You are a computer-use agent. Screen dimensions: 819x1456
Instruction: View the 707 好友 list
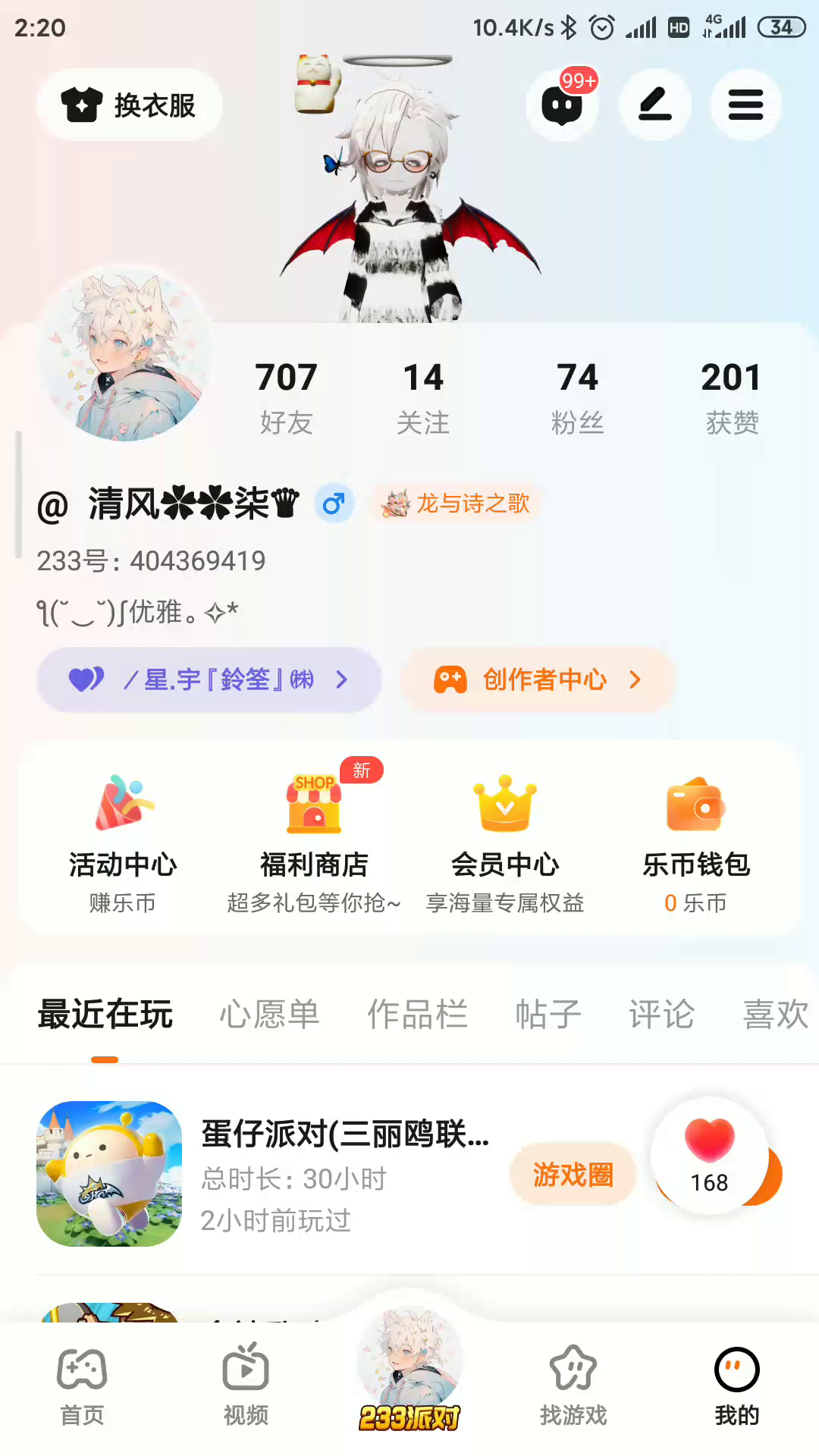pyautogui.click(x=286, y=397)
